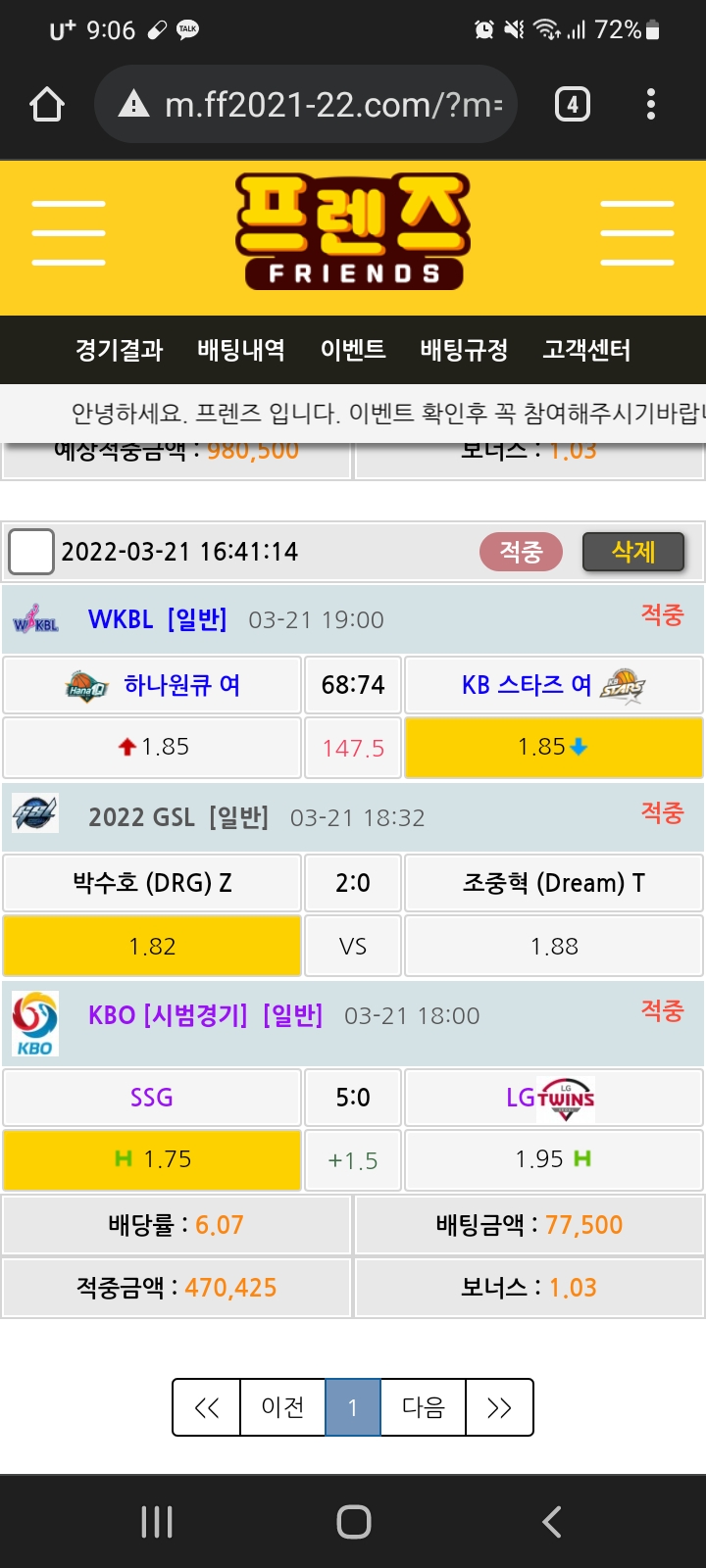View 배팅규정 rules
This screenshot has width=706, height=1568.
click(465, 350)
